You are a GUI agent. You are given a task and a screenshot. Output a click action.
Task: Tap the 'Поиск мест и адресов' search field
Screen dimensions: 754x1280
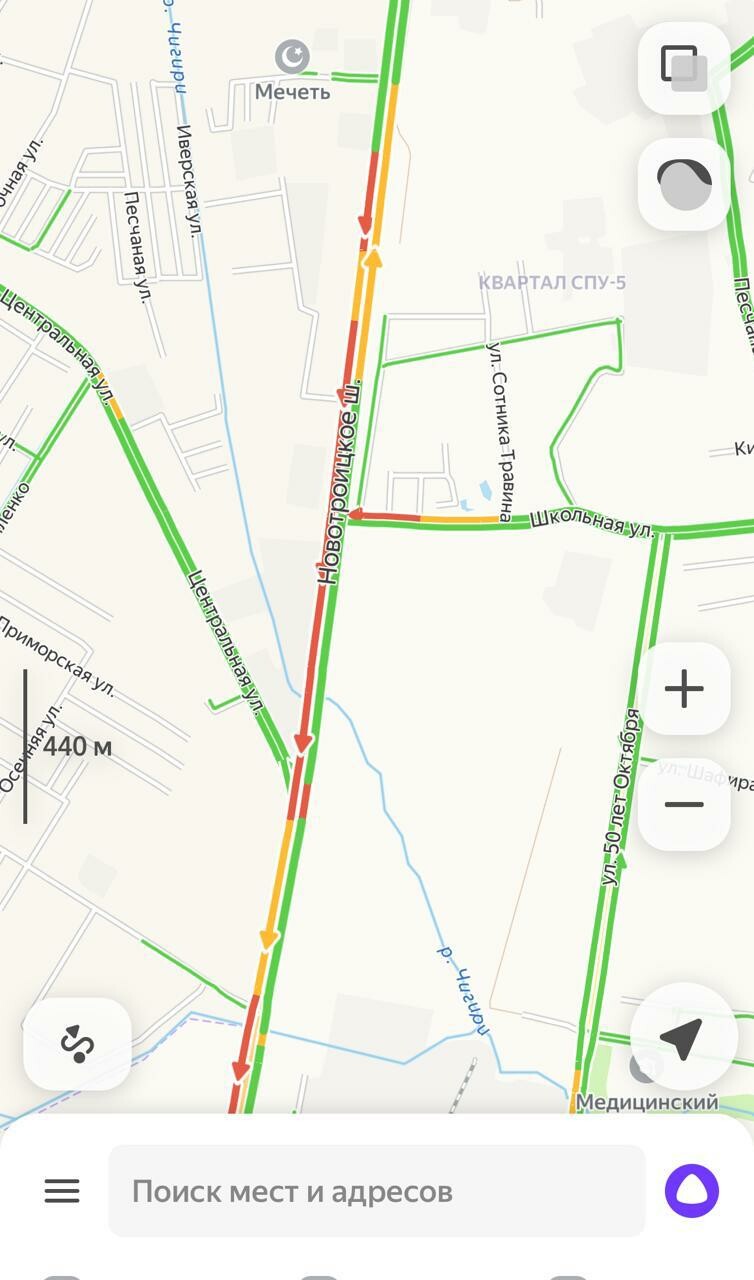(x=376, y=1191)
